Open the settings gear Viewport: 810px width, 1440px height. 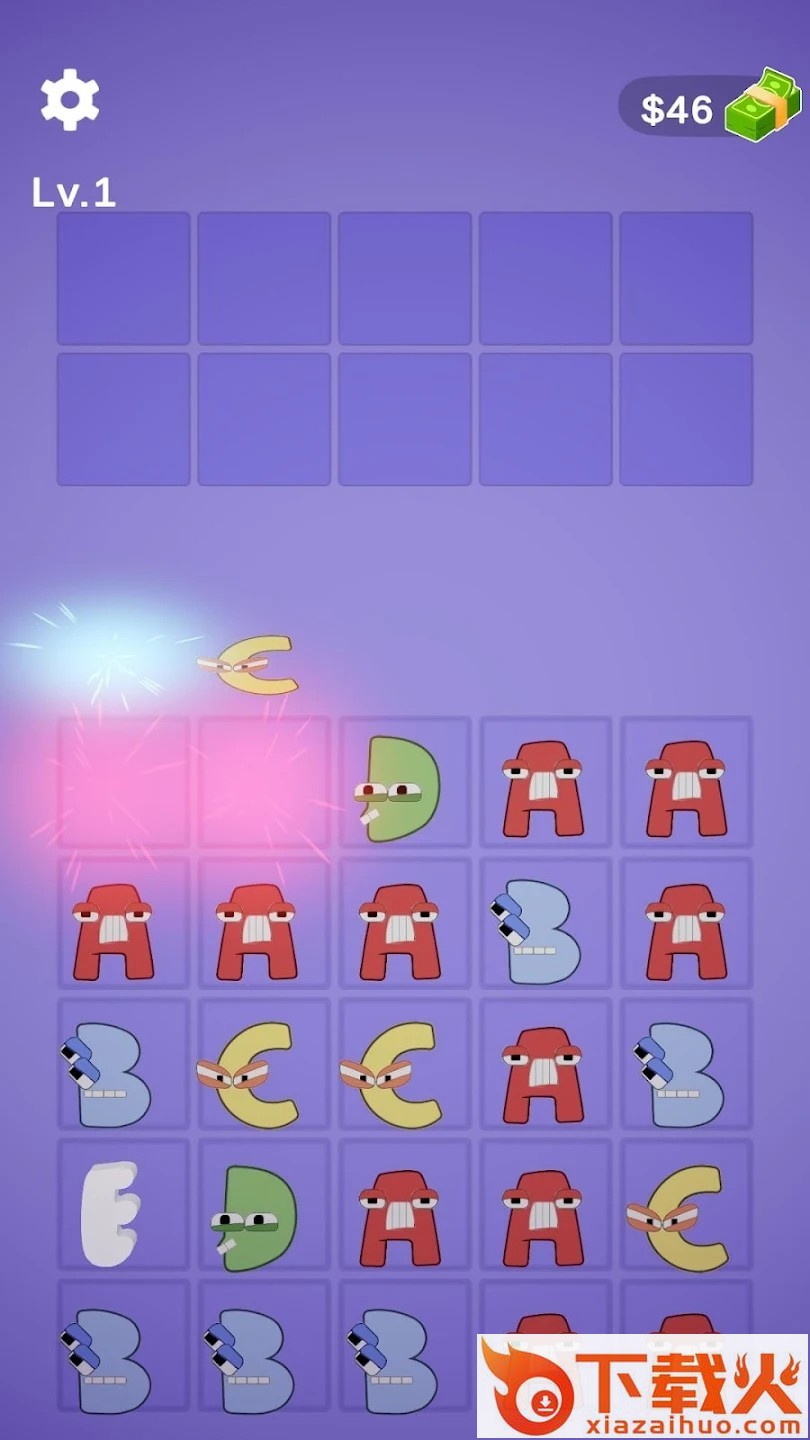point(69,99)
